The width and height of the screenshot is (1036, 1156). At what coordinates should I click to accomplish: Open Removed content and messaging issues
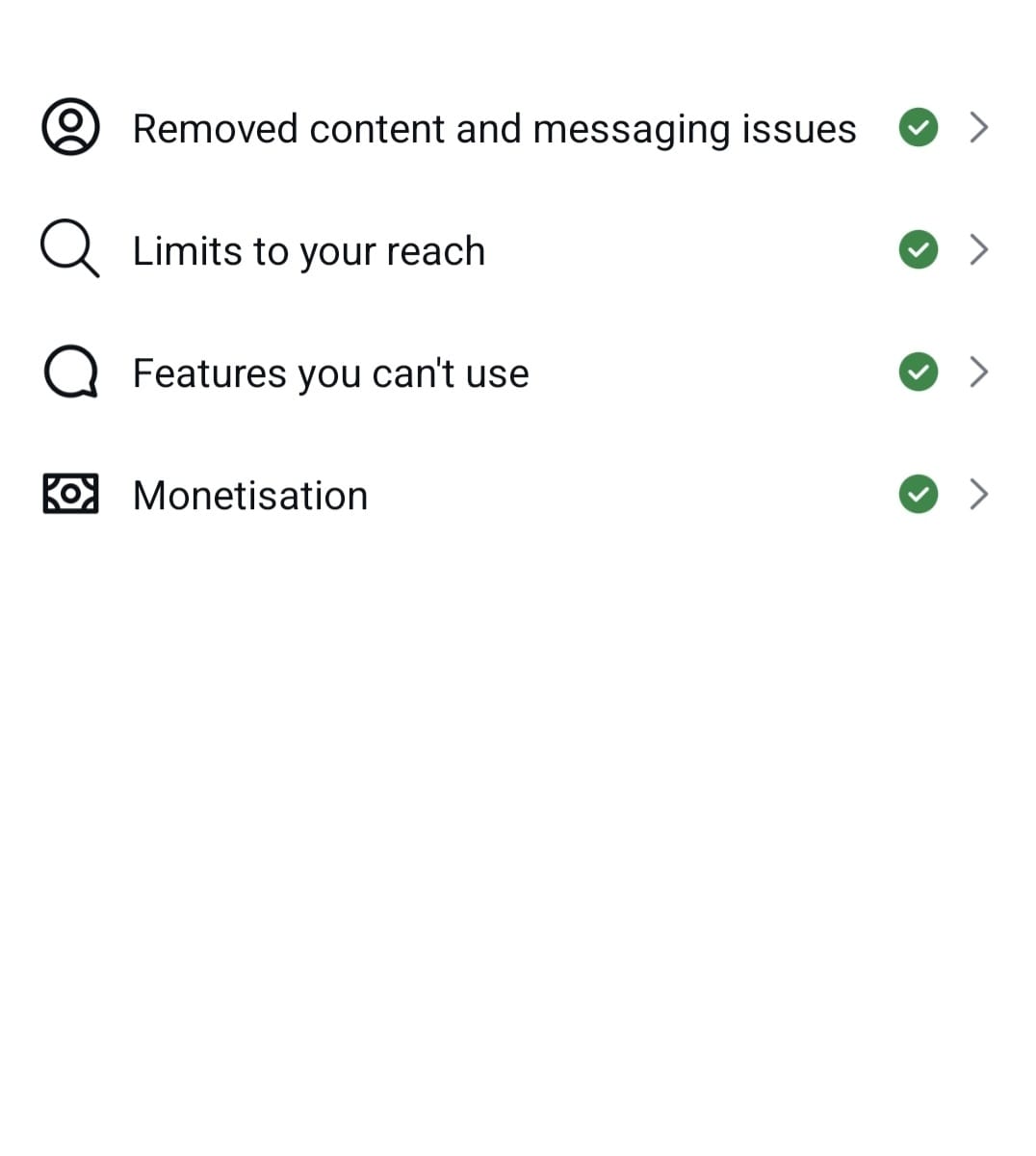pos(493,129)
